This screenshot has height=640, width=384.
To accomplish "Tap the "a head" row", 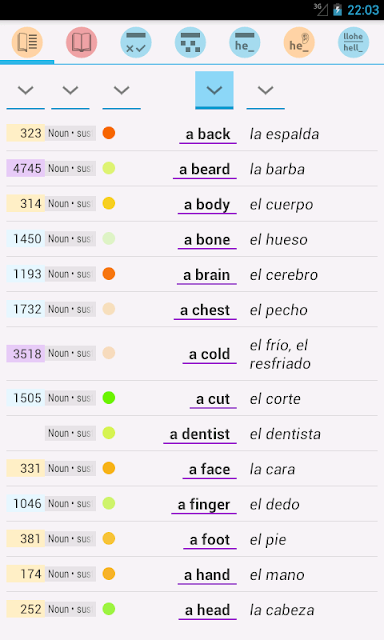I will [192, 609].
